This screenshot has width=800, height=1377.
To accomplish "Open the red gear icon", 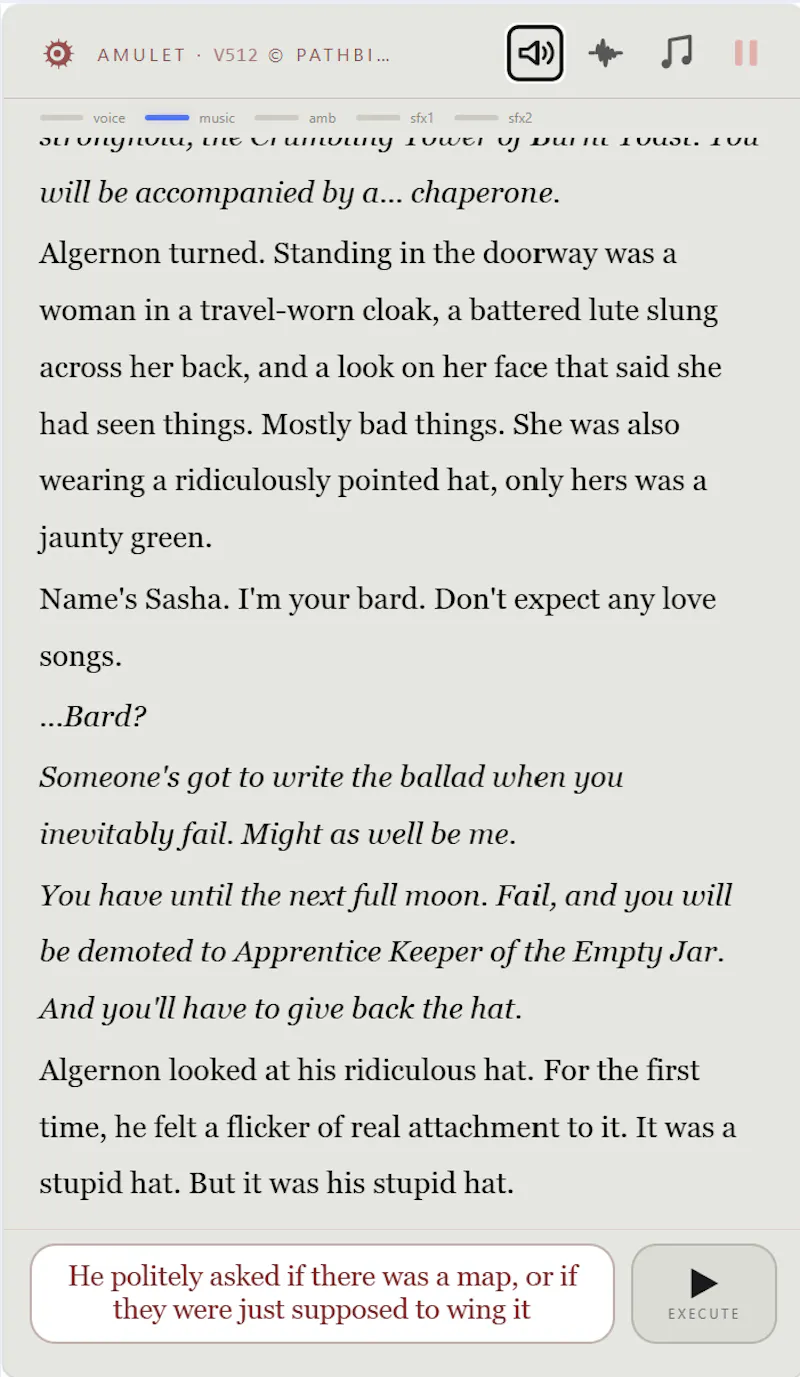I will click(x=59, y=54).
